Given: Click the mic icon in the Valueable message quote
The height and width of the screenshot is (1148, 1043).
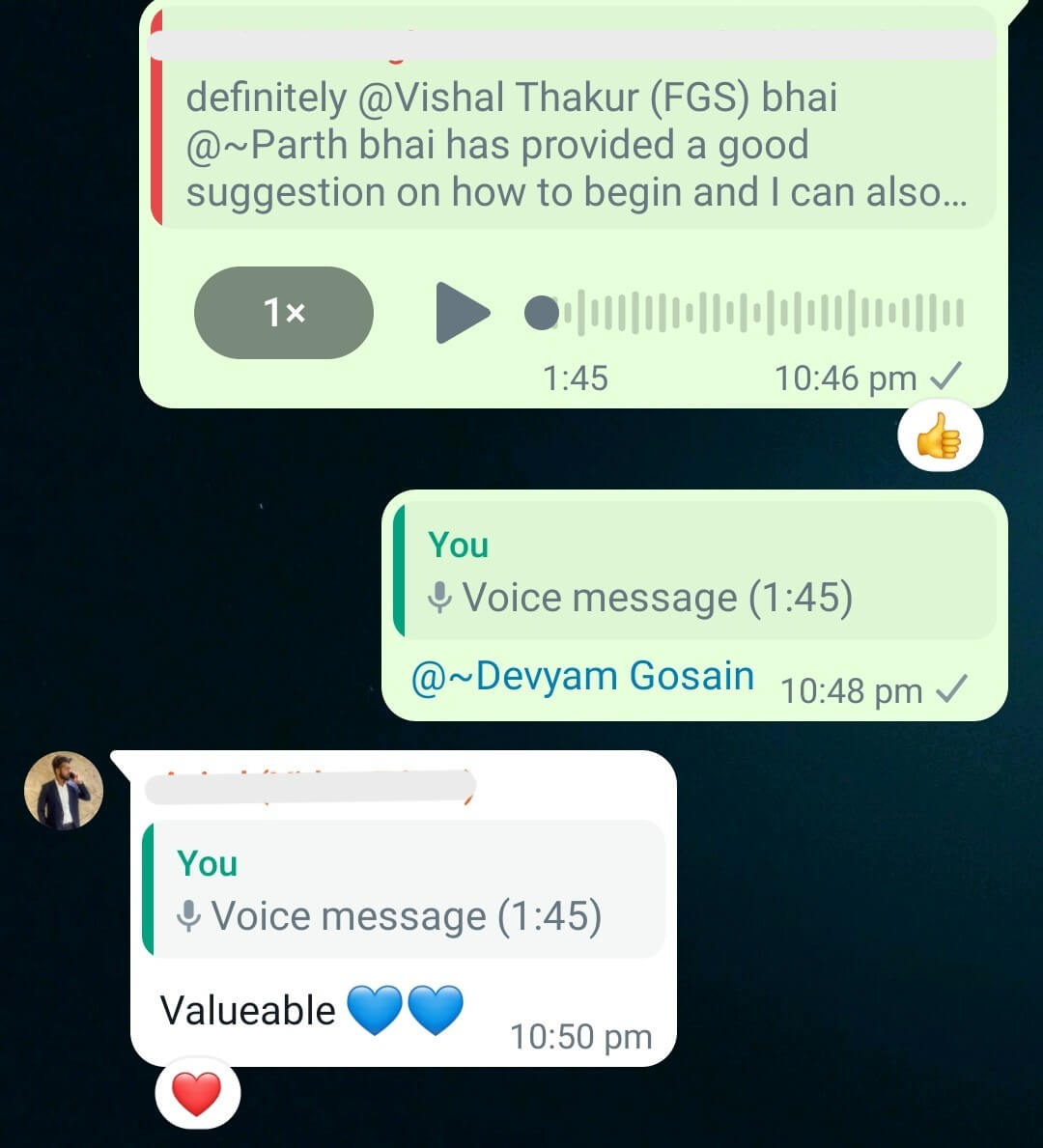Looking at the screenshot, I should pyautogui.click(x=189, y=916).
